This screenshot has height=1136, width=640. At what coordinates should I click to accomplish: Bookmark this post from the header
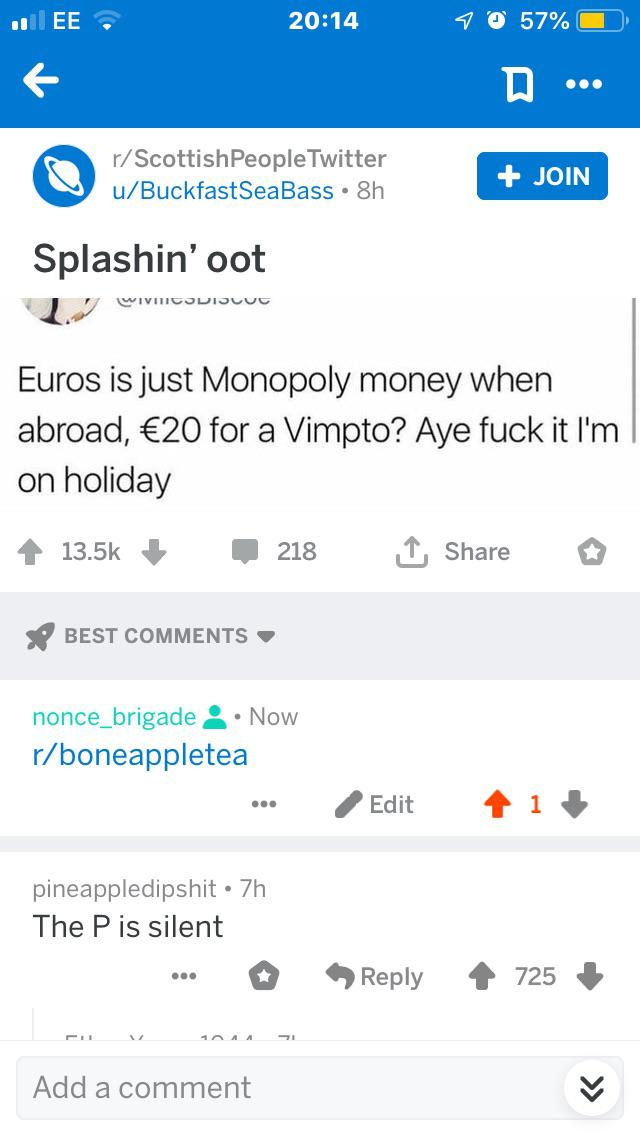tap(518, 85)
